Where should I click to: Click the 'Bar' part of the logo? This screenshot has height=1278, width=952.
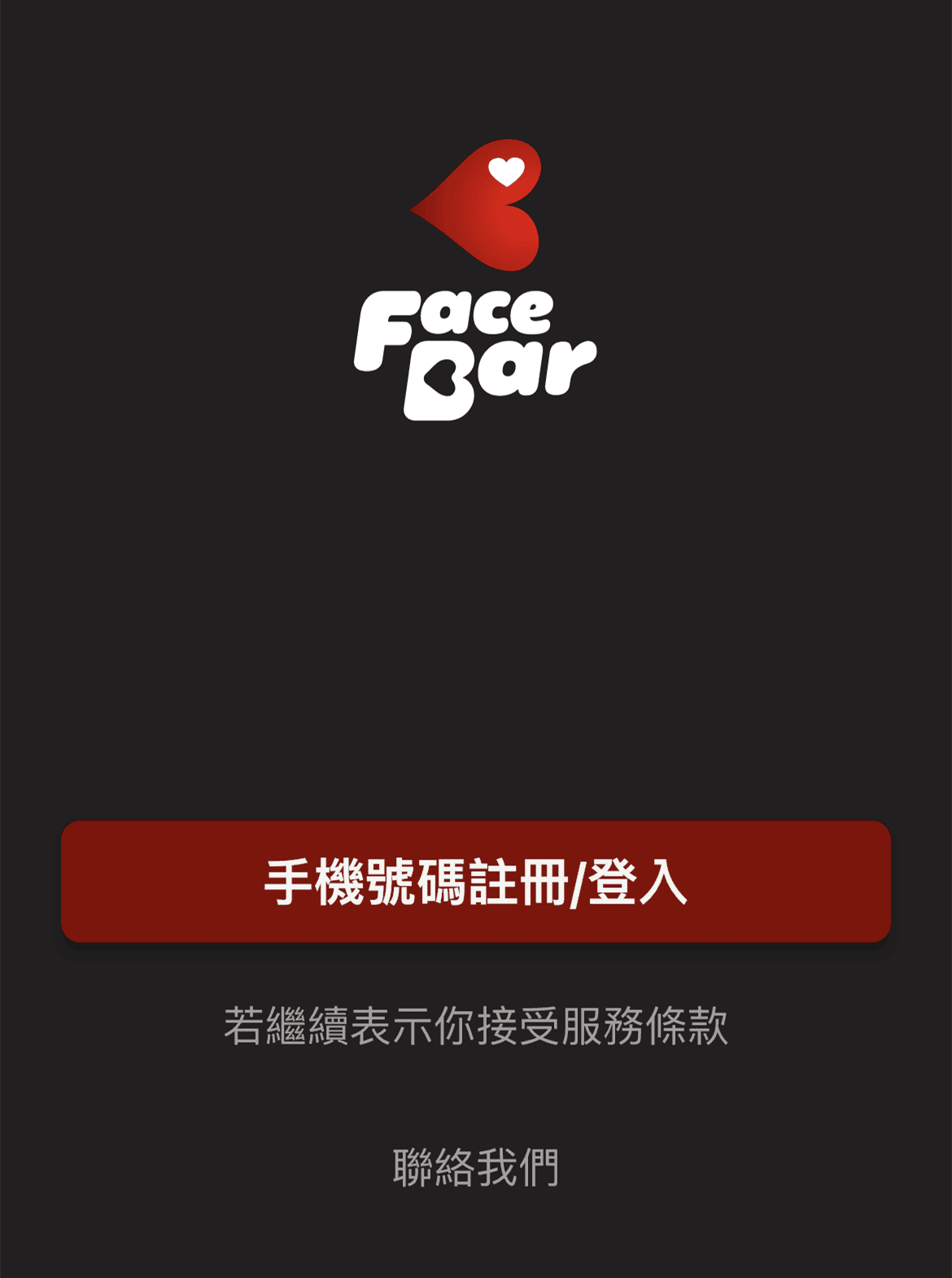coord(500,379)
